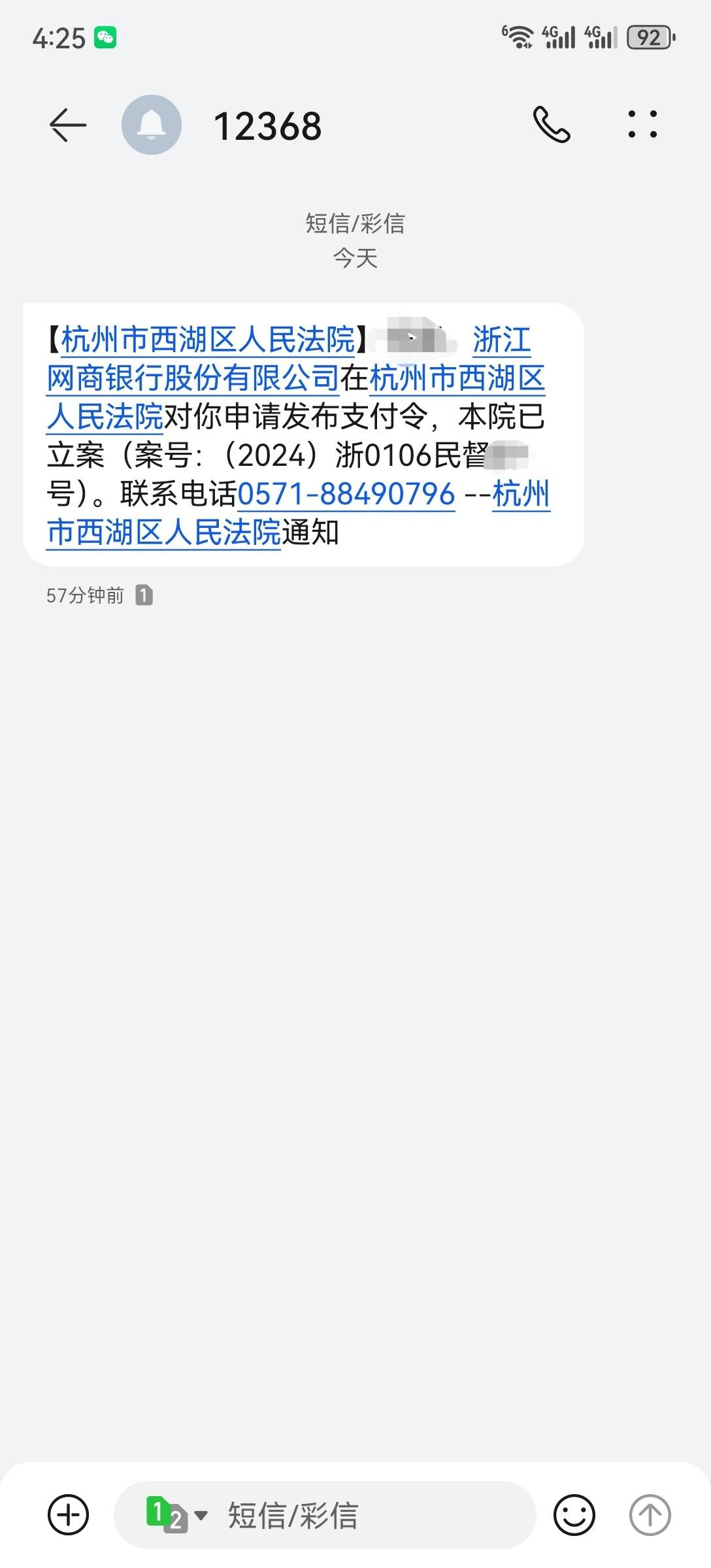Open the plus attachment button
Image resolution: width=711 pixels, height=1568 pixels.
click(x=68, y=1515)
